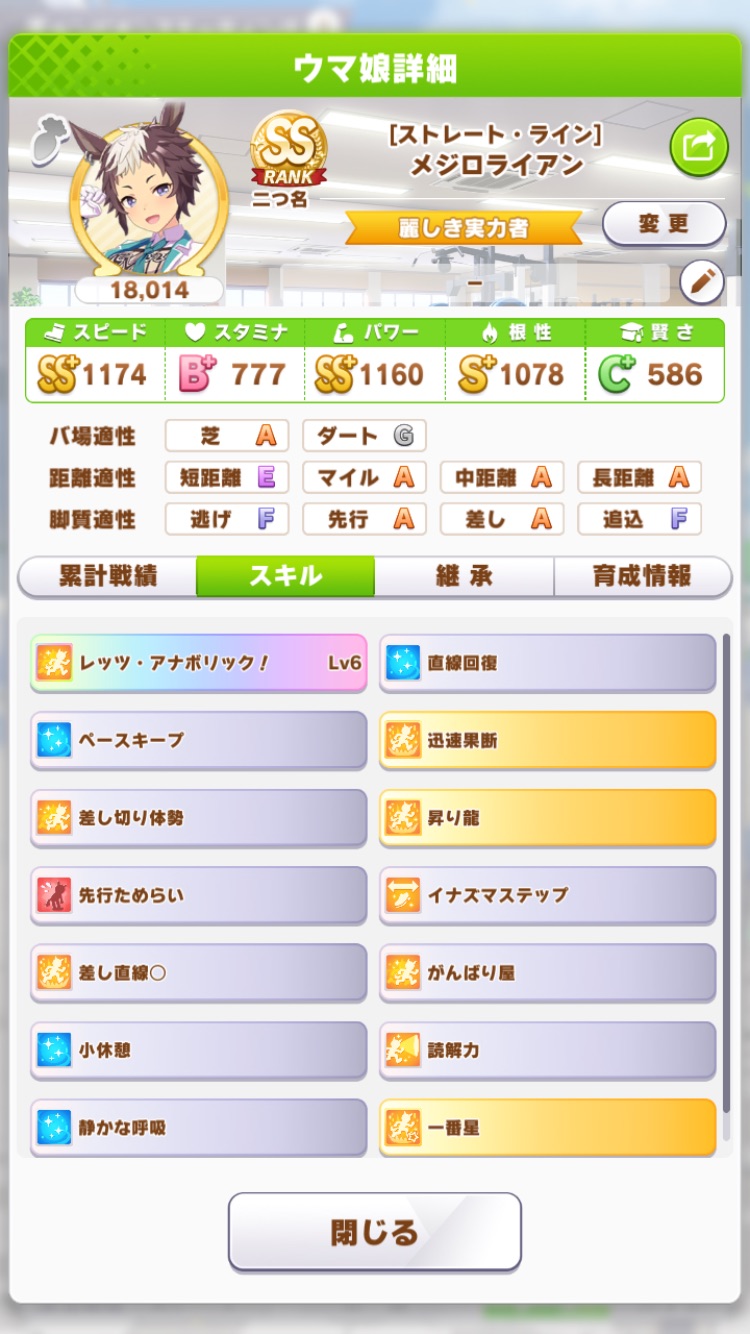The height and width of the screenshot is (1334, 750).
Task: Tap the がんばり屋 skill
Action: click(547, 972)
